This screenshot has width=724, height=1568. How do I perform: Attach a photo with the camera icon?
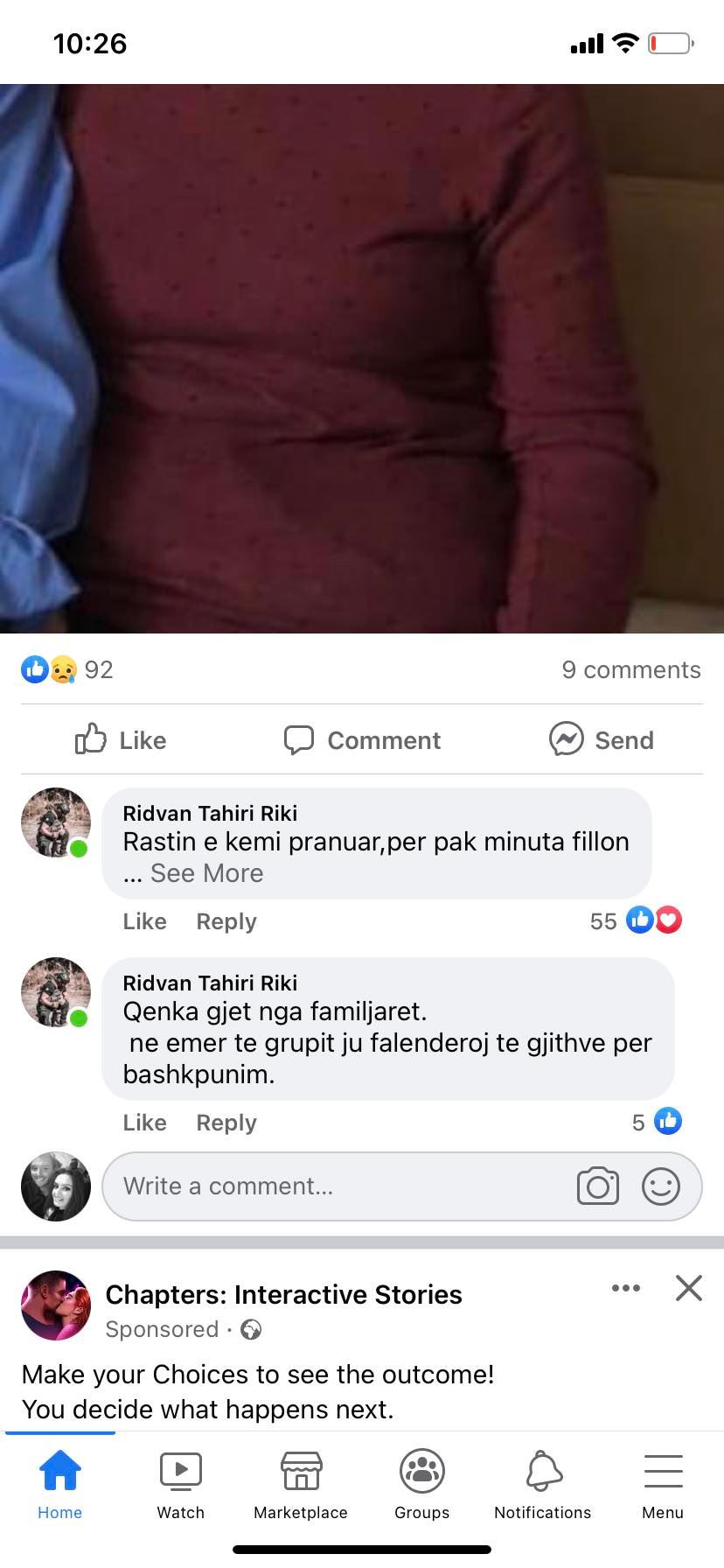point(598,1186)
